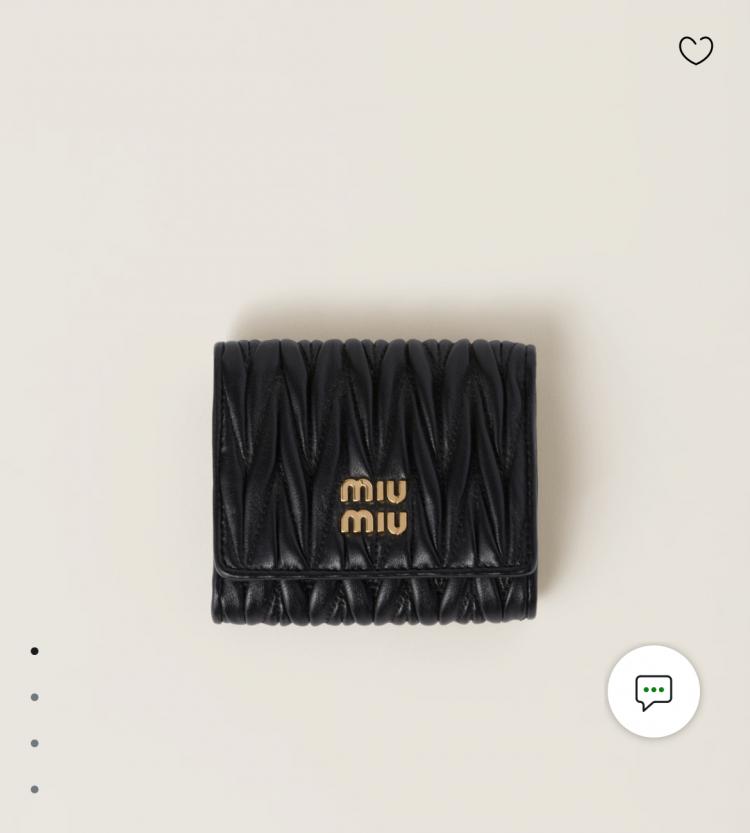Screen dimensions: 750x833
Task: Open the black wallet product photo
Action: pyautogui.click(x=374, y=482)
